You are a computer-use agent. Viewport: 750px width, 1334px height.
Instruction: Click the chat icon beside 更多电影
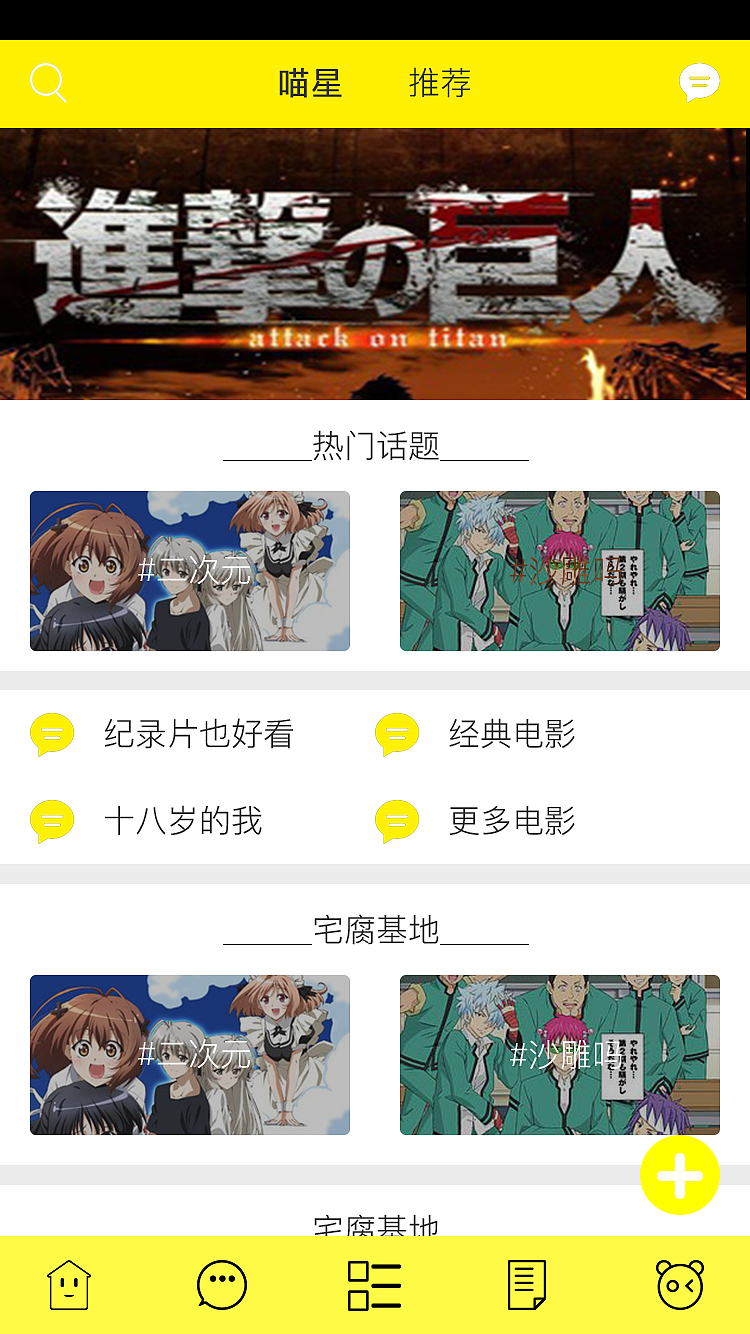[x=396, y=821]
